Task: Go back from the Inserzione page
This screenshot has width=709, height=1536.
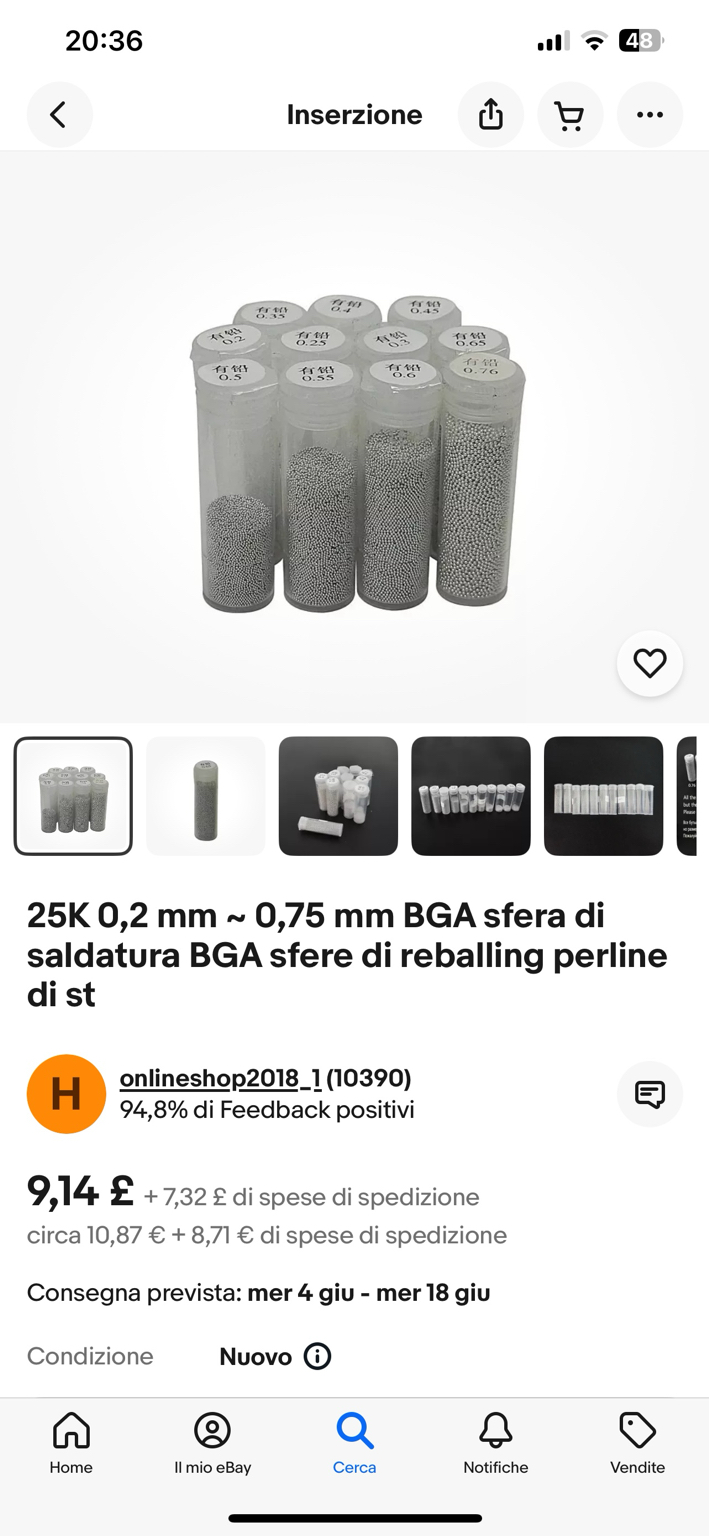Action: [x=59, y=115]
